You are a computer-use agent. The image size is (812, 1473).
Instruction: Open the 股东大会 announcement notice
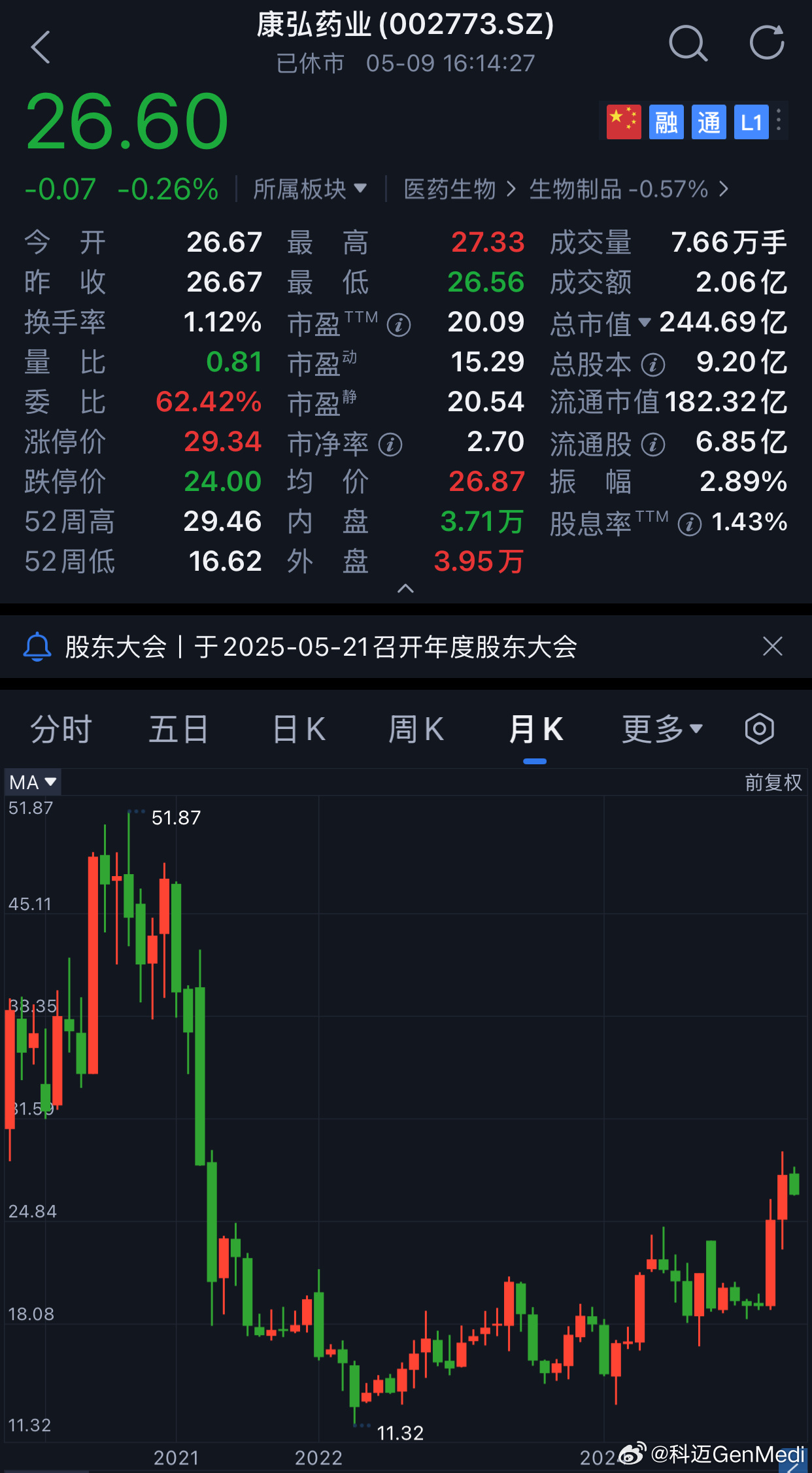(x=320, y=647)
